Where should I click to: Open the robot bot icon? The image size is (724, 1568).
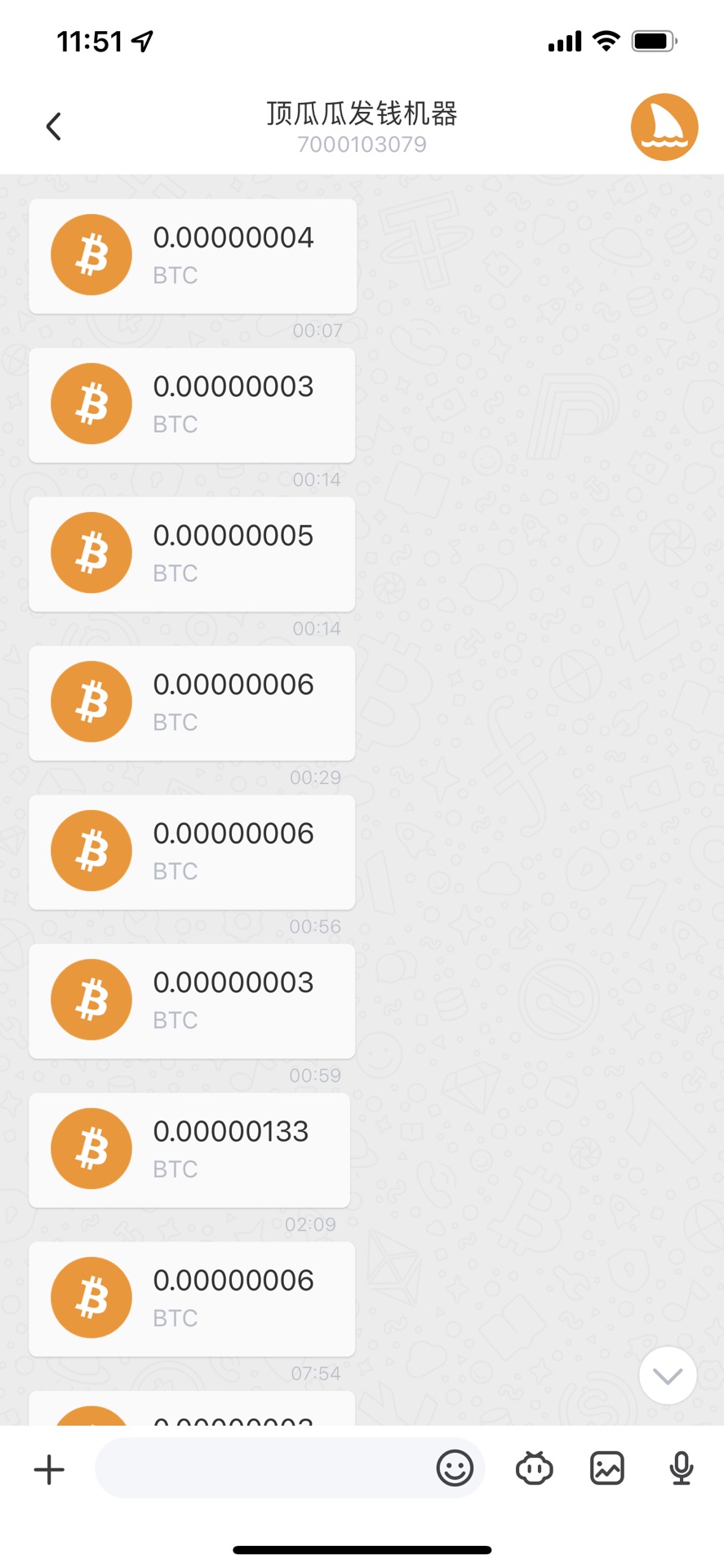(534, 1468)
